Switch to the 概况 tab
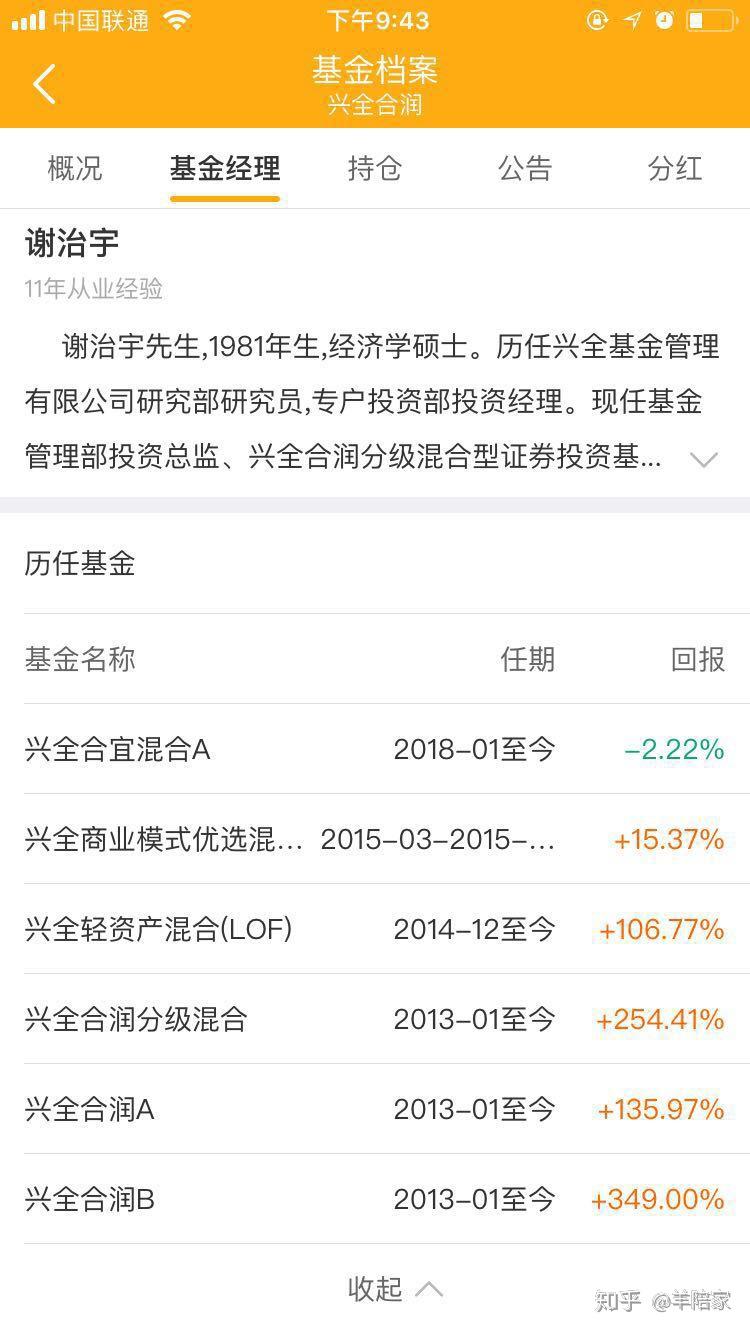The width and height of the screenshot is (750, 1334). (x=75, y=168)
